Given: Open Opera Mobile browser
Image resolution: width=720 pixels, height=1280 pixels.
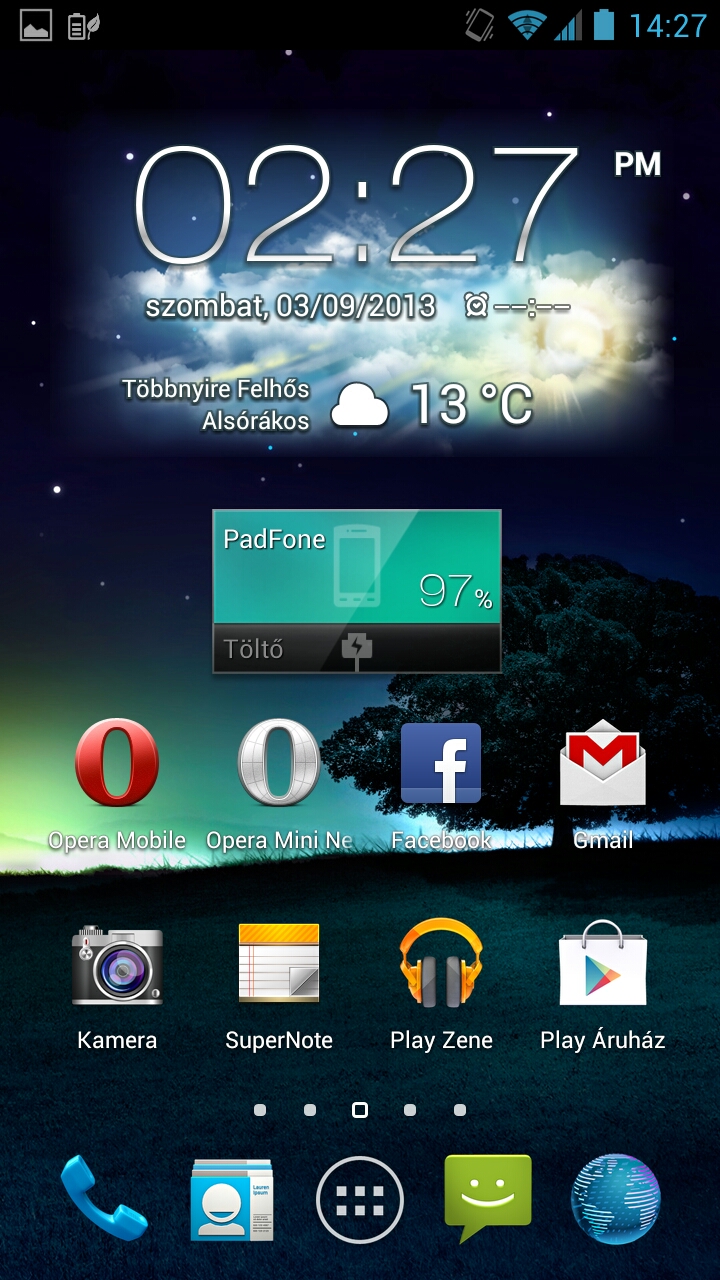Looking at the screenshot, I should click(x=117, y=765).
